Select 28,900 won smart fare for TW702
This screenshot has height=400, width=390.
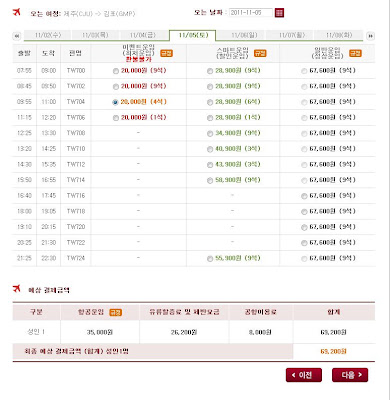coord(210,87)
